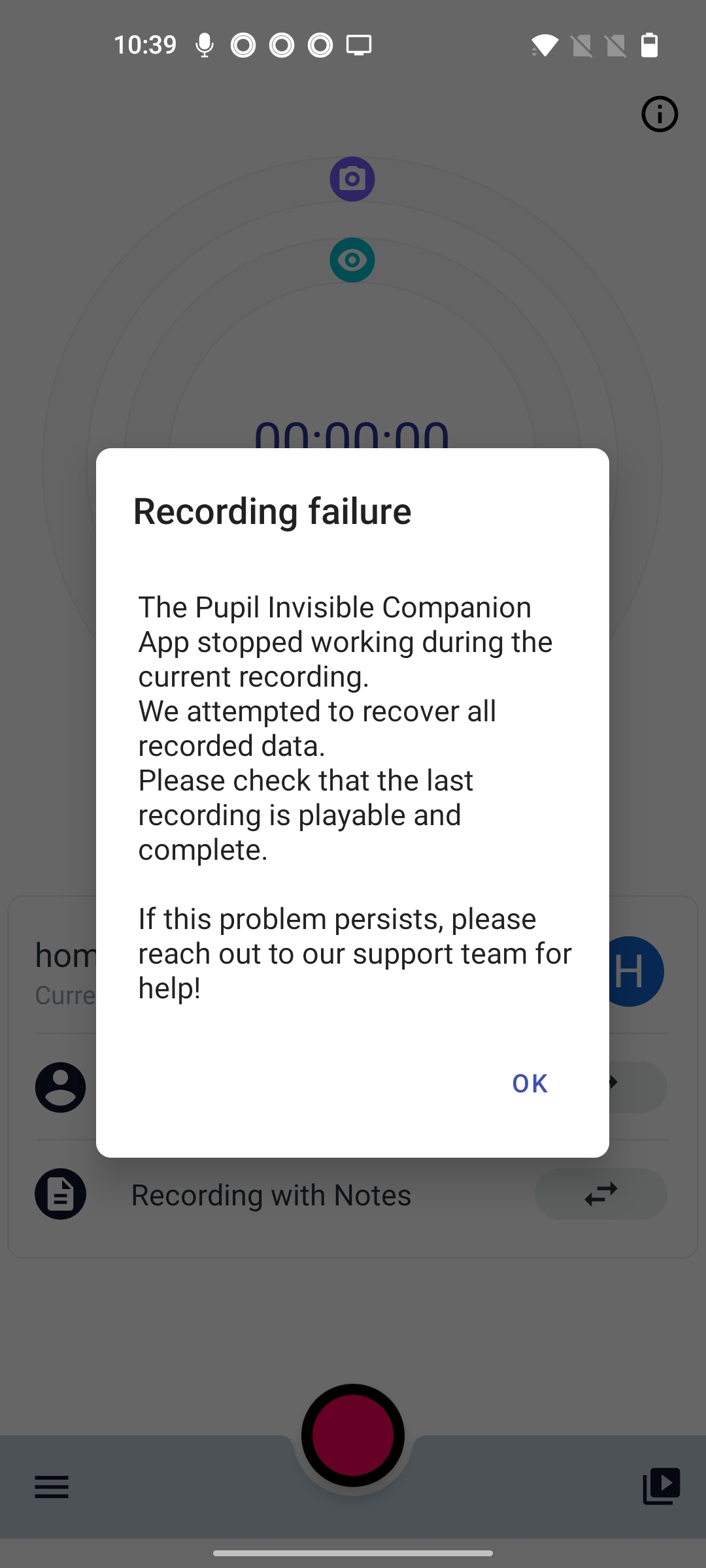Screen dimensions: 706x1568
Task: Switch the Recording with Notes template
Action: pyautogui.click(x=600, y=1194)
